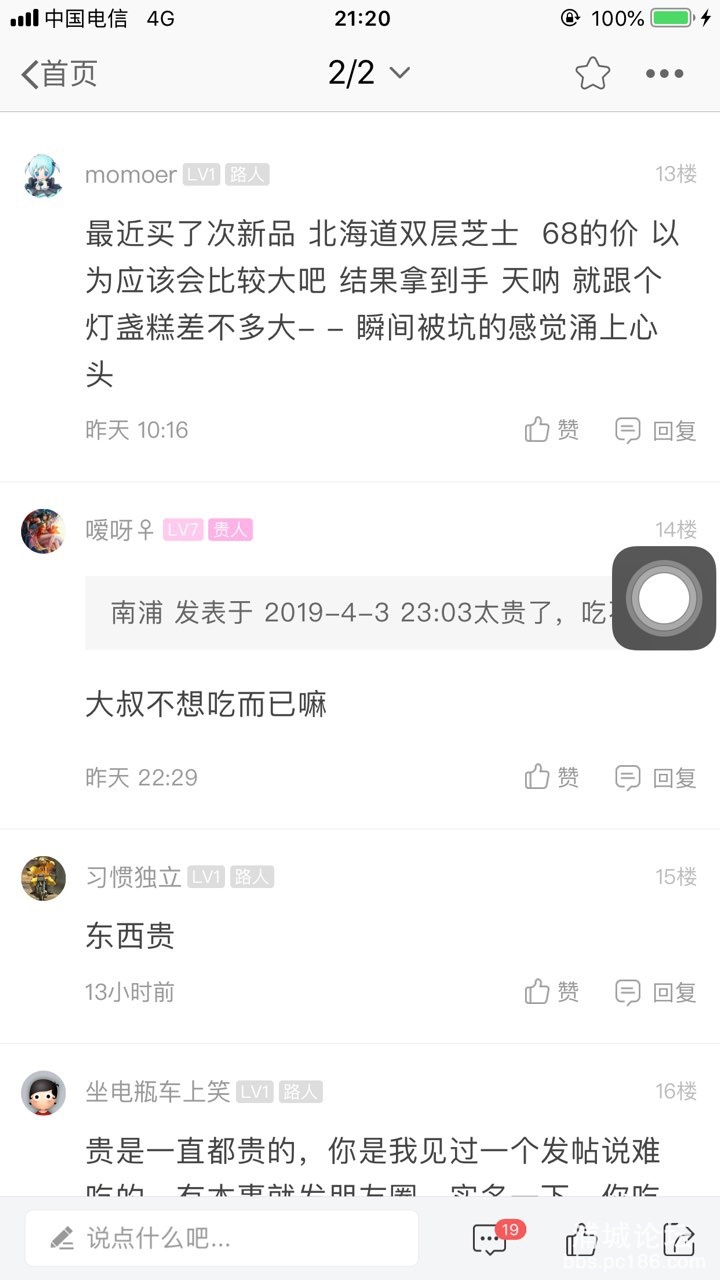Open the quoted post from 南浦
The width and height of the screenshot is (720, 1280).
click(x=350, y=613)
